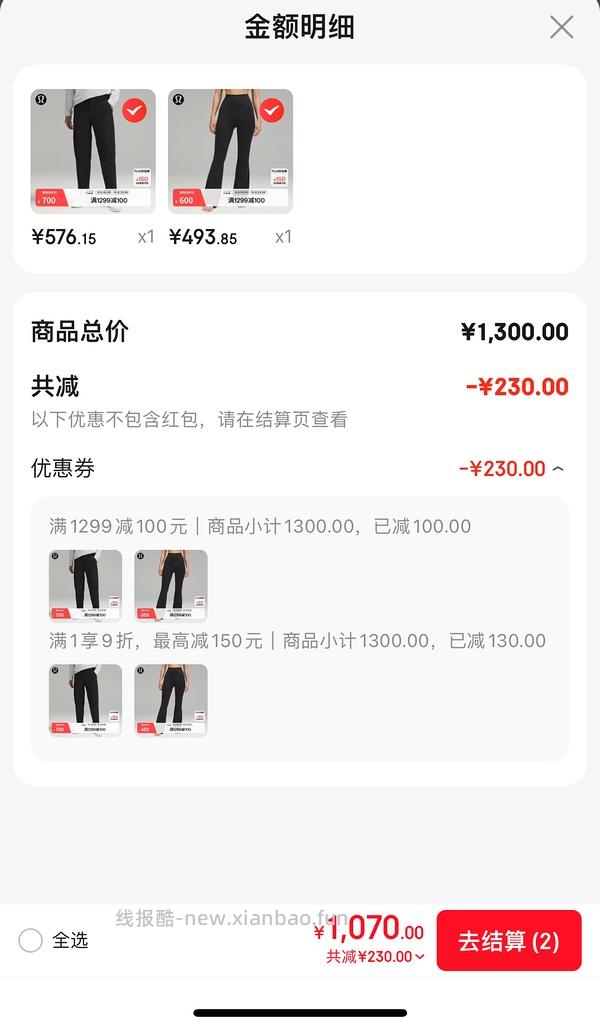The height and width of the screenshot is (1029, 600).
Task: Deselect the ¥493.85 flared pants item
Action: pos(272,110)
